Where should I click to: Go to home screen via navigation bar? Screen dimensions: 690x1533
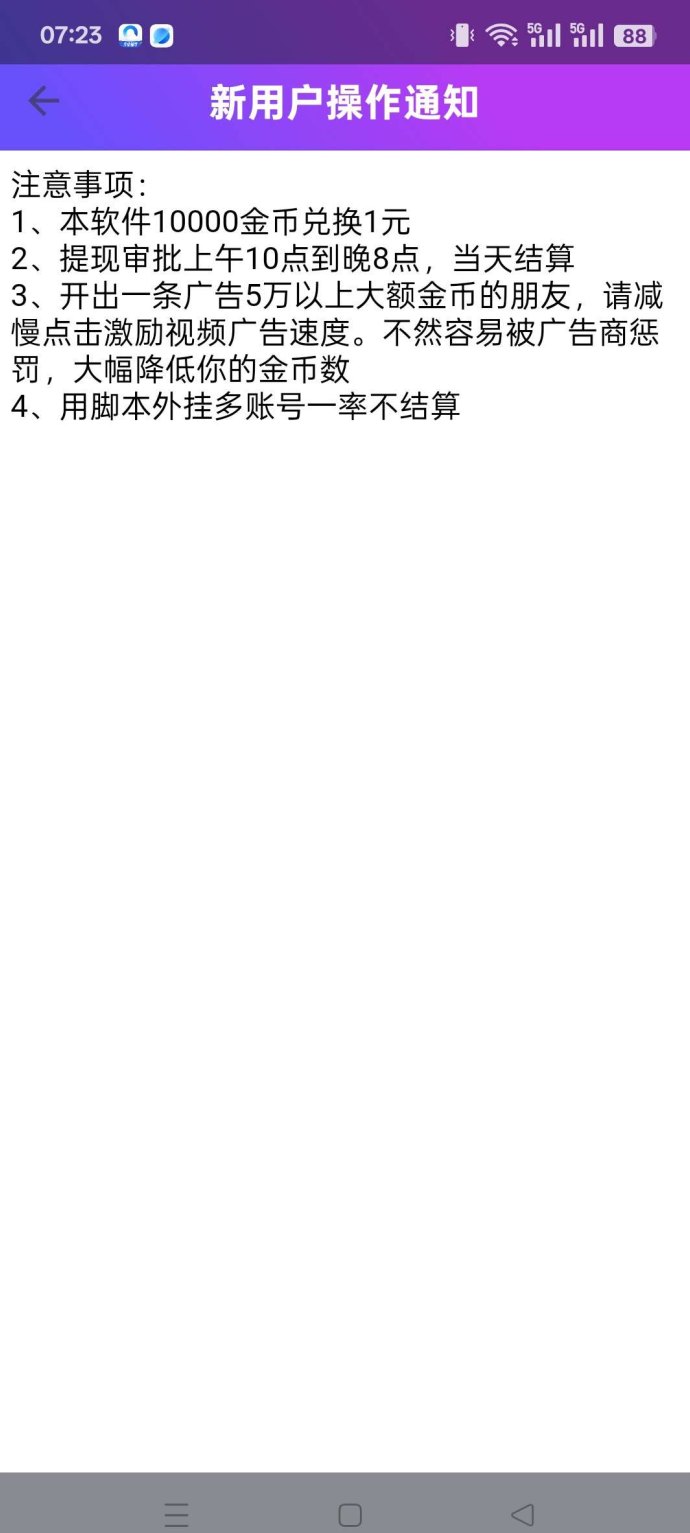(x=350, y=1515)
